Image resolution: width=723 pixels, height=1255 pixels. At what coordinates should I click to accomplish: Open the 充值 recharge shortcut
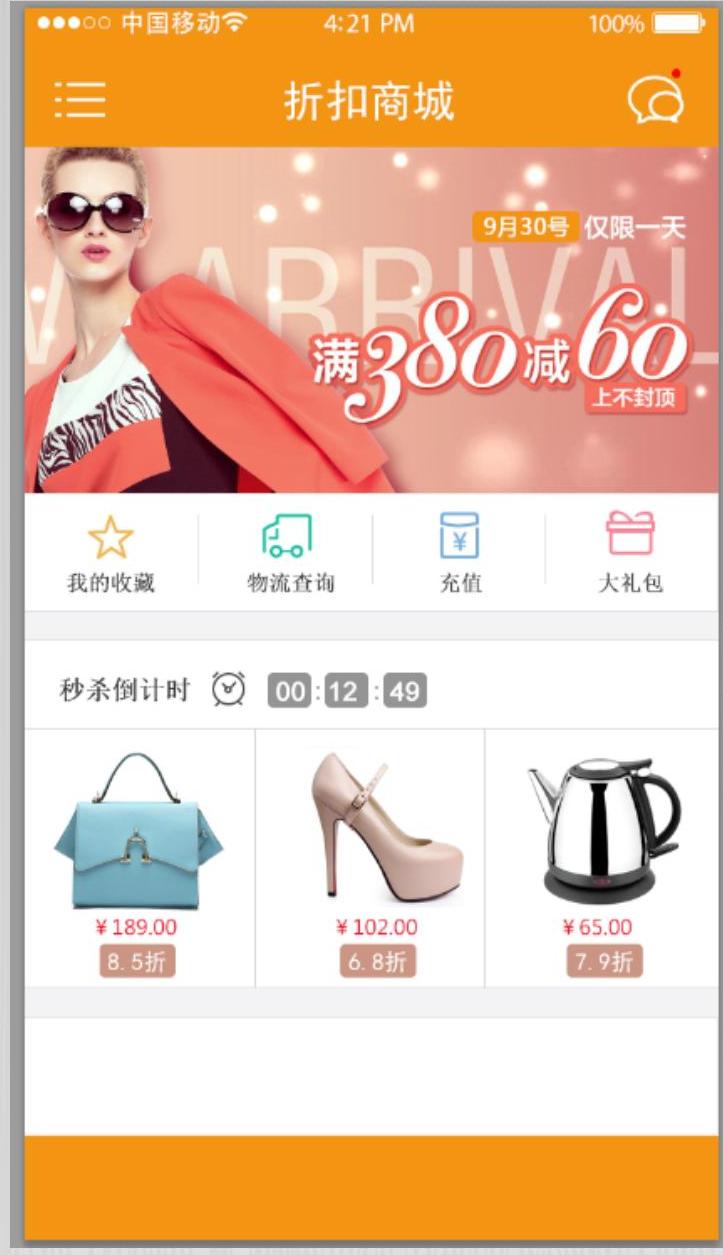tap(460, 553)
